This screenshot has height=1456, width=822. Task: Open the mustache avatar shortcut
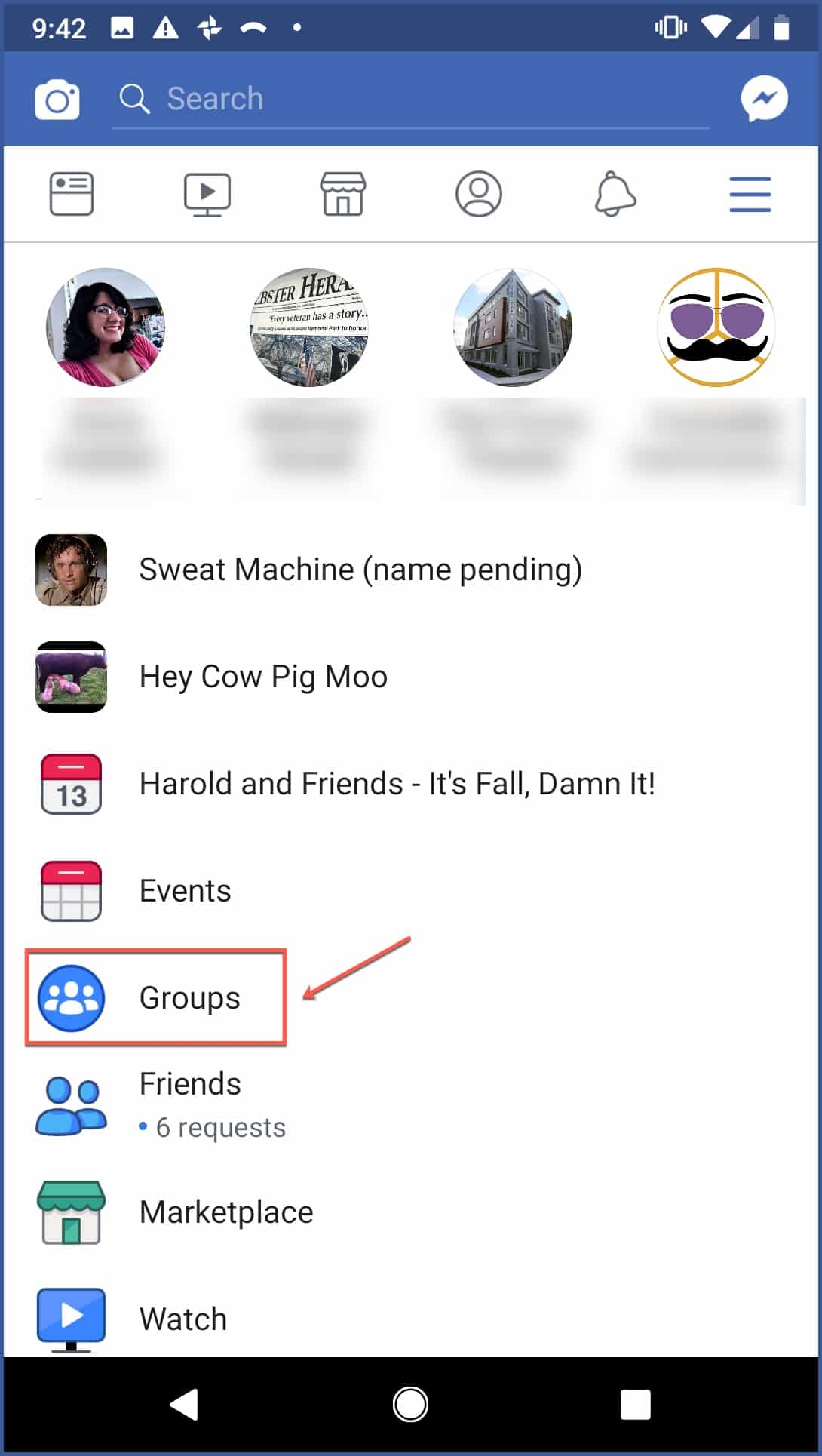point(717,327)
